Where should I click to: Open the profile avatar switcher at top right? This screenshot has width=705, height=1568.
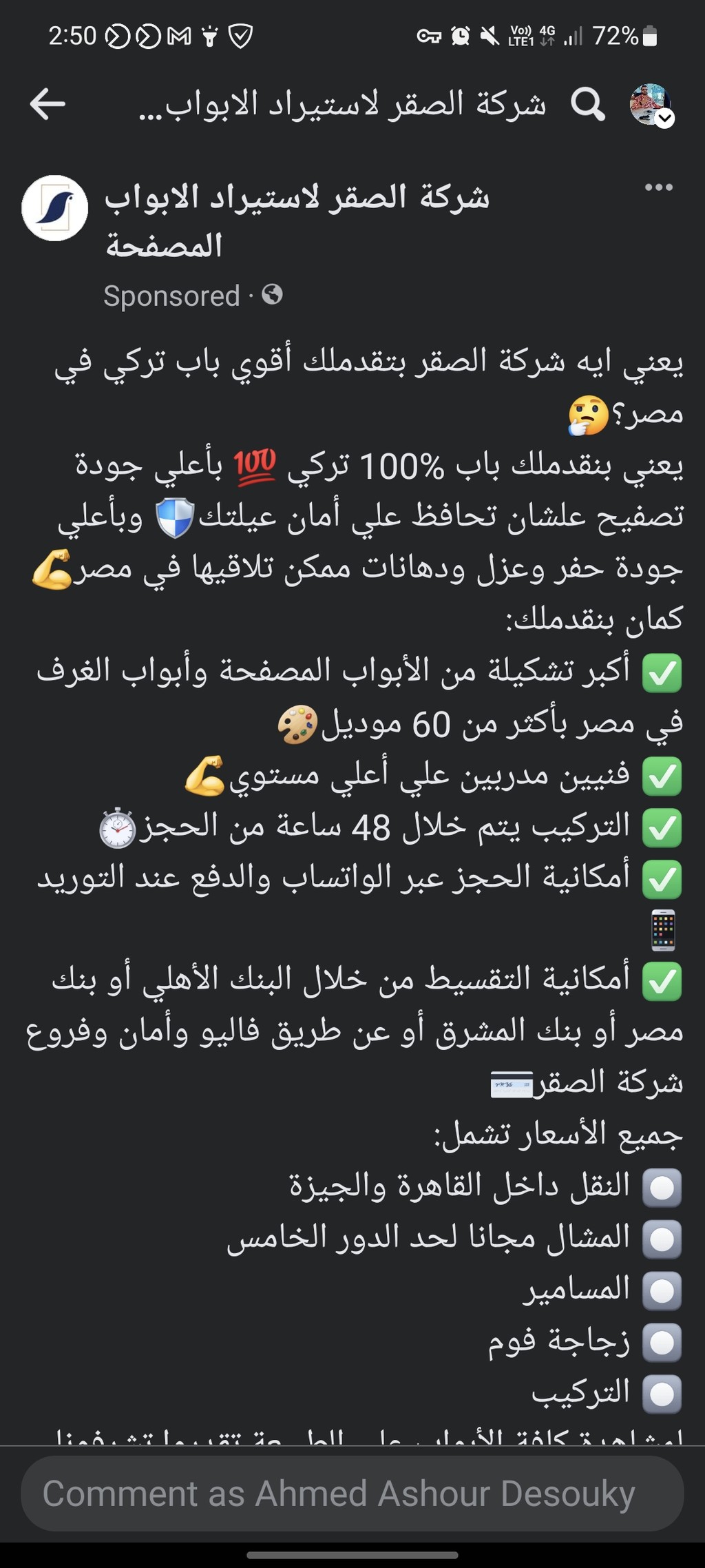pyautogui.click(x=651, y=105)
